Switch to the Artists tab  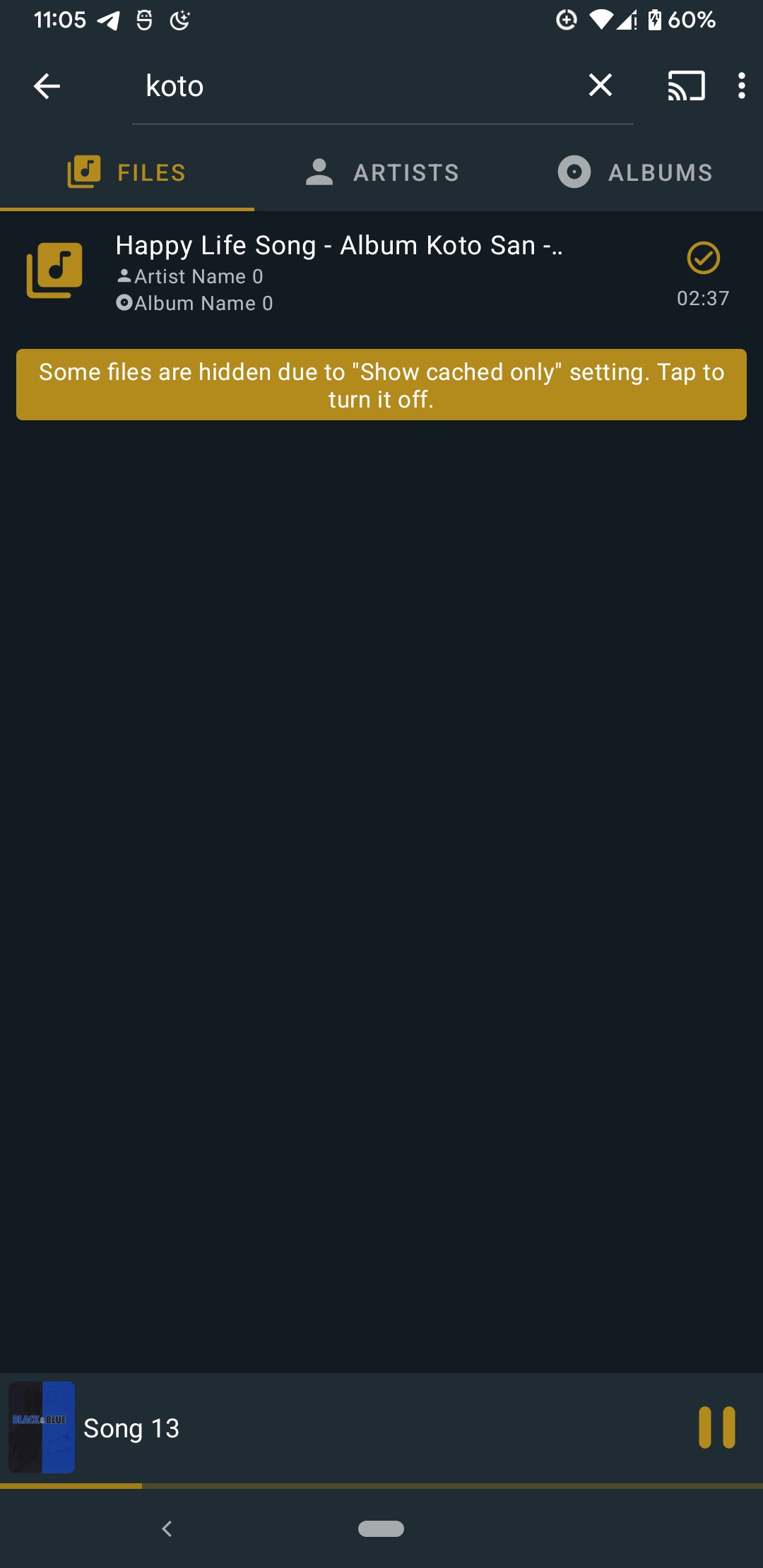381,172
